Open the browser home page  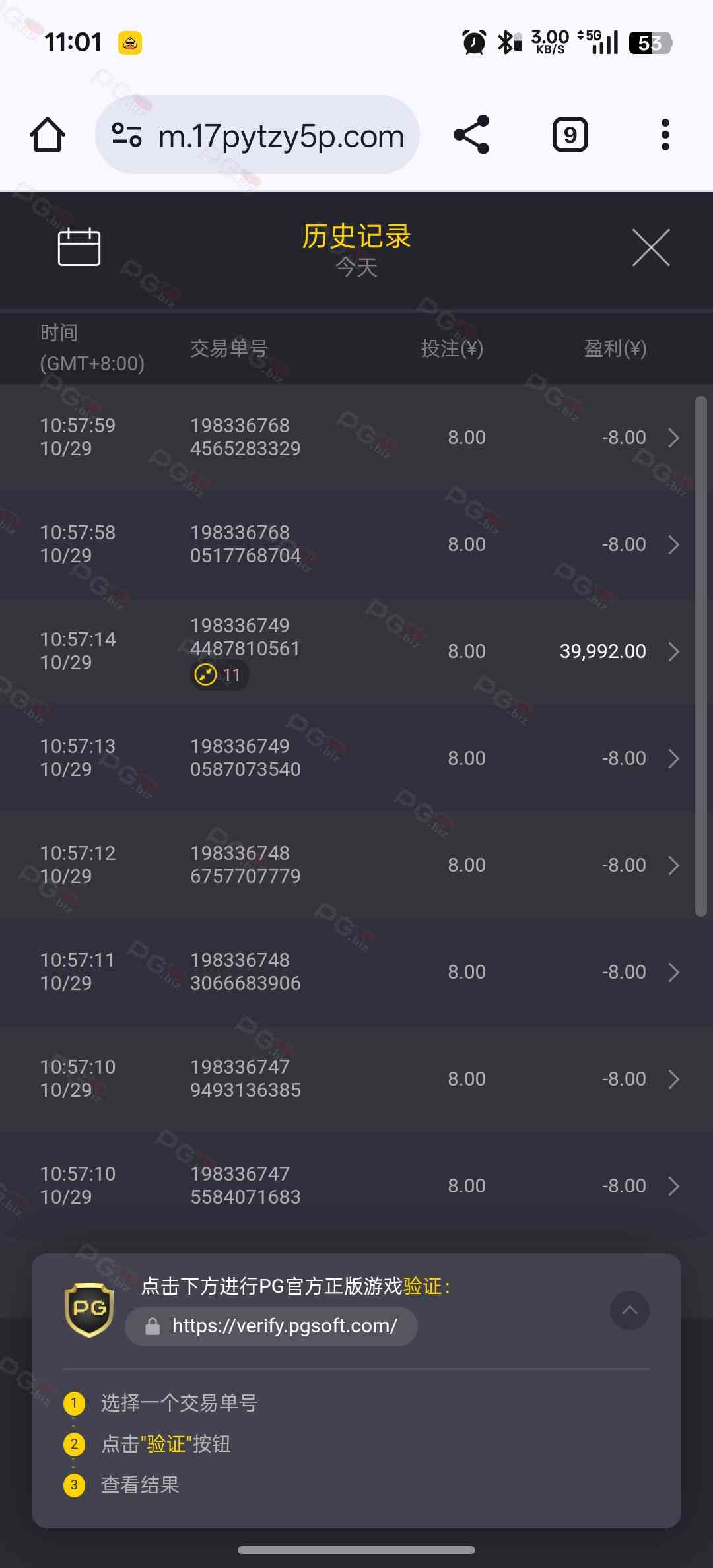(48, 135)
